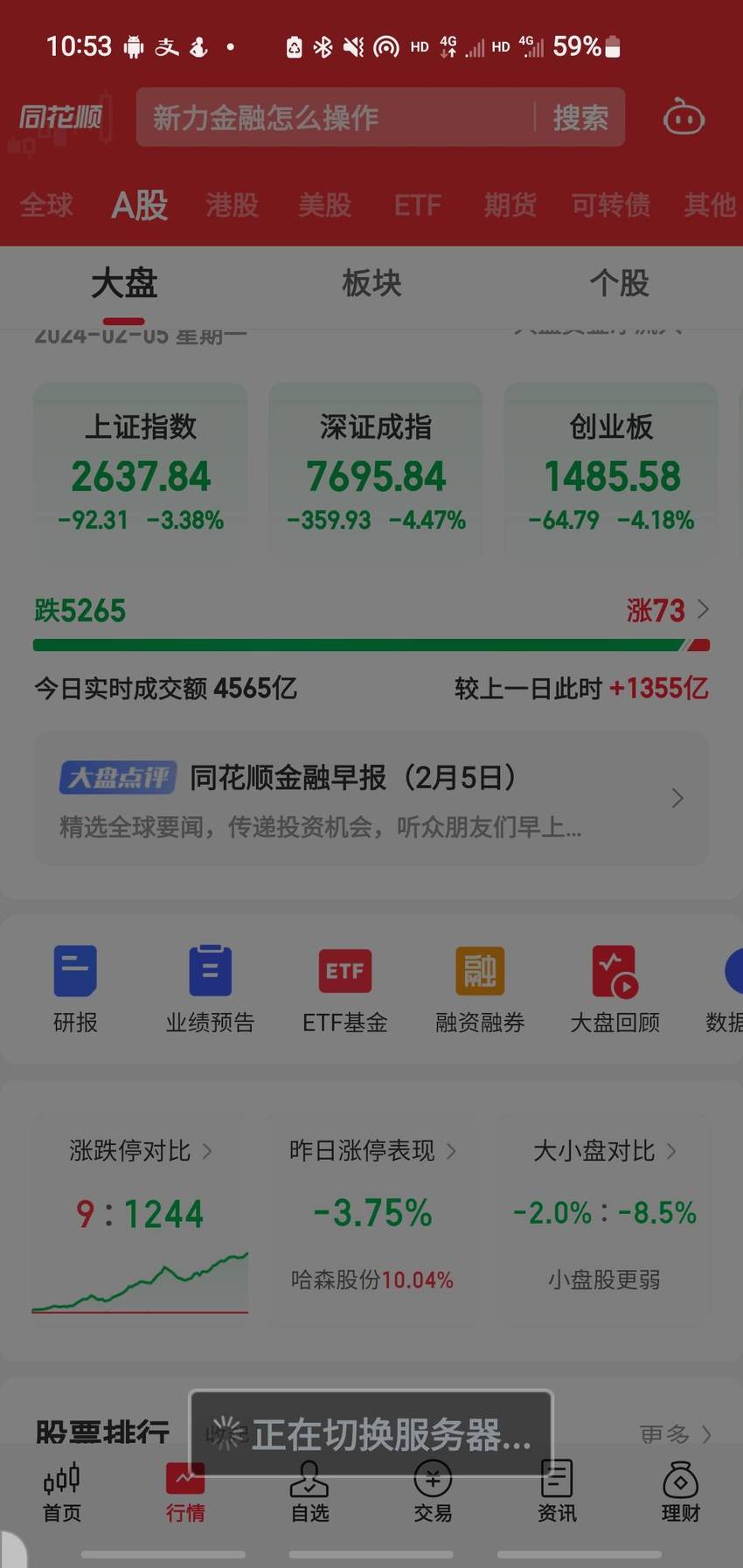This screenshot has height=1568, width=743.
Task: Open the 研报 shortcut
Action: coord(75,989)
